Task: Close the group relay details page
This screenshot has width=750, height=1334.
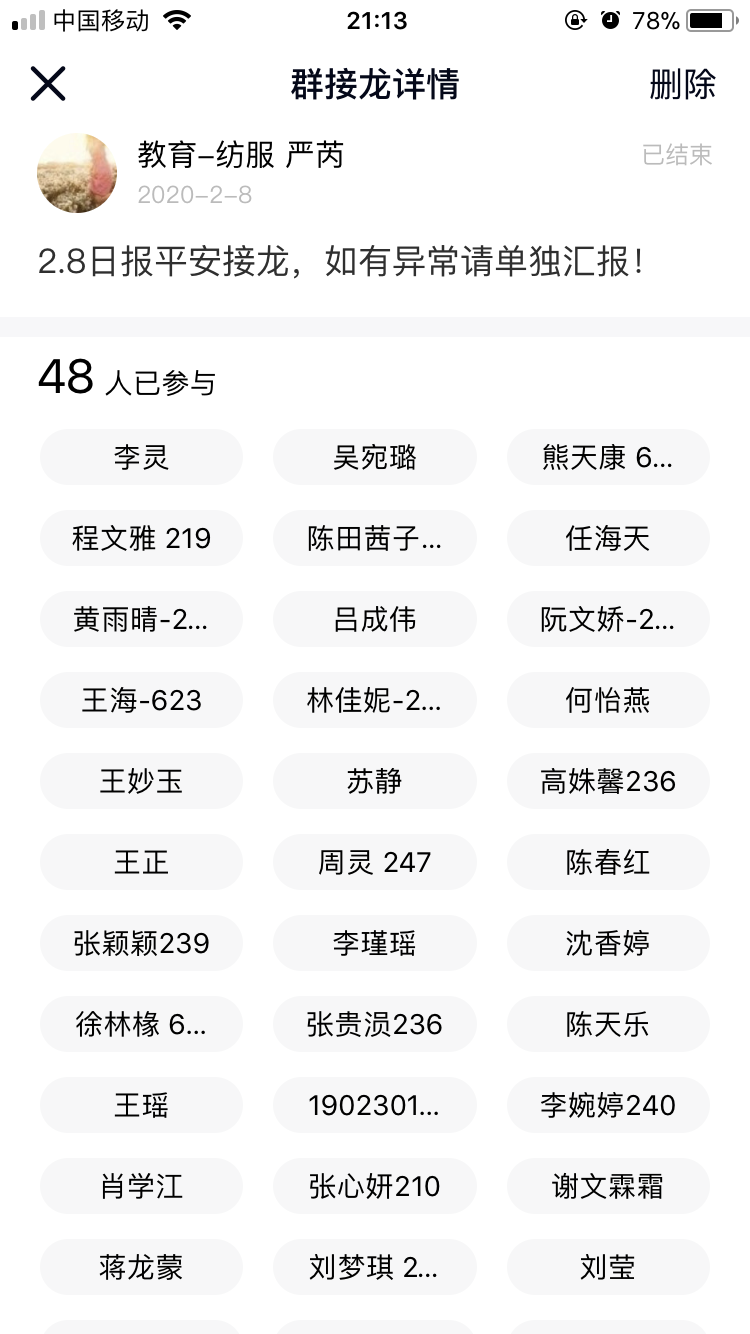Action: coord(47,84)
